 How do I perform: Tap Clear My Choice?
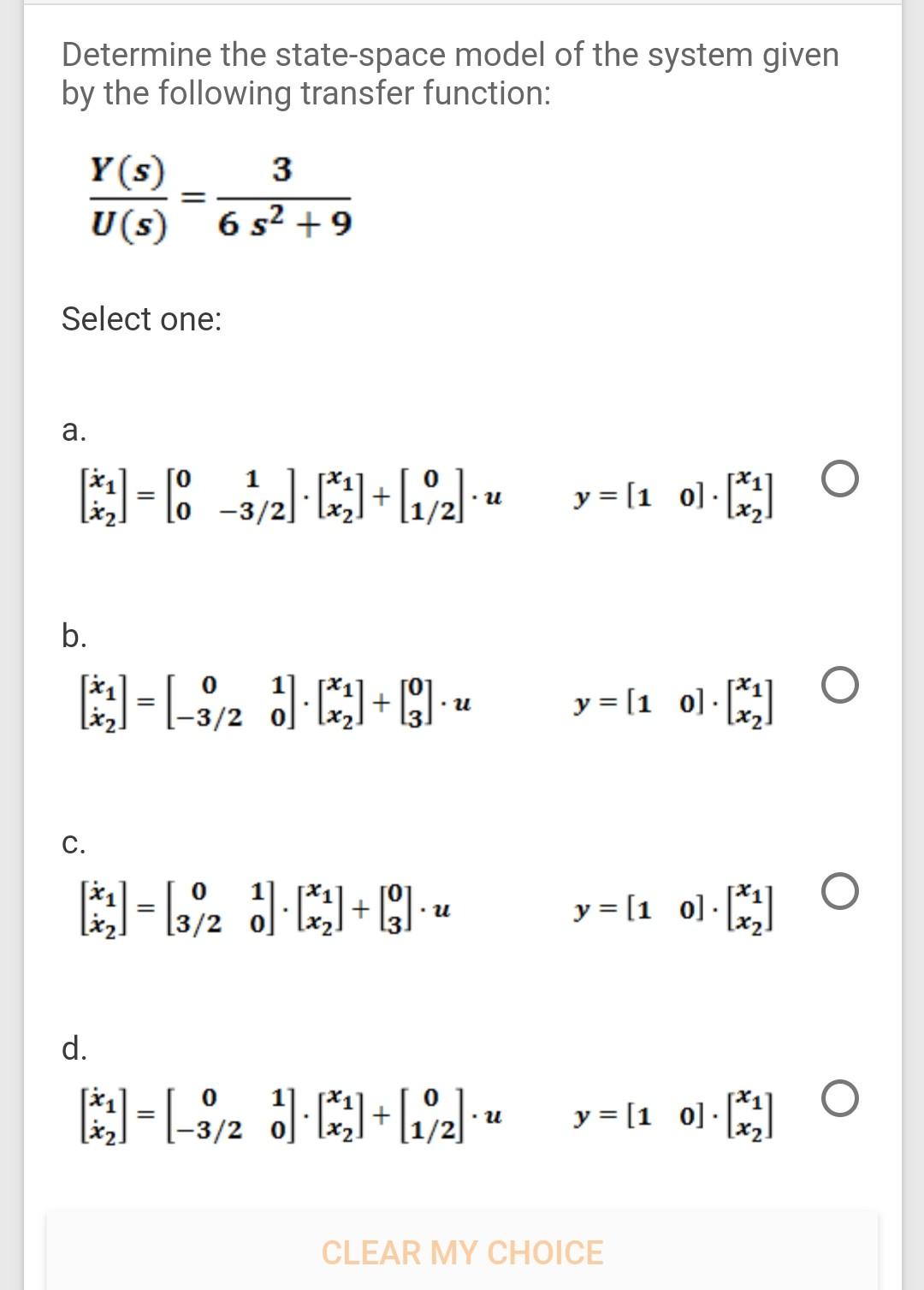pos(462,1252)
